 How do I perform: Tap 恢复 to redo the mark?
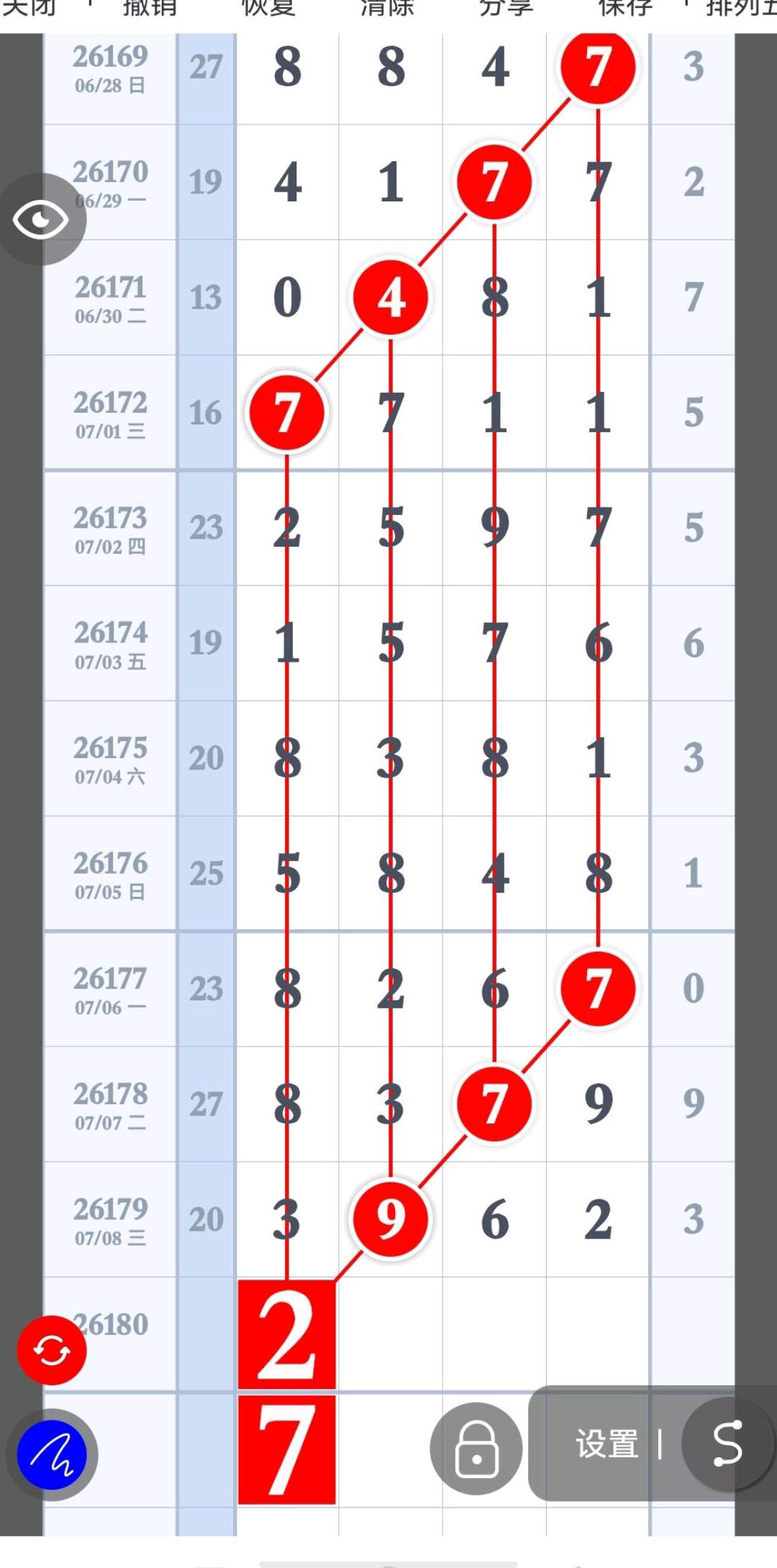pyautogui.click(x=268, y=8)
